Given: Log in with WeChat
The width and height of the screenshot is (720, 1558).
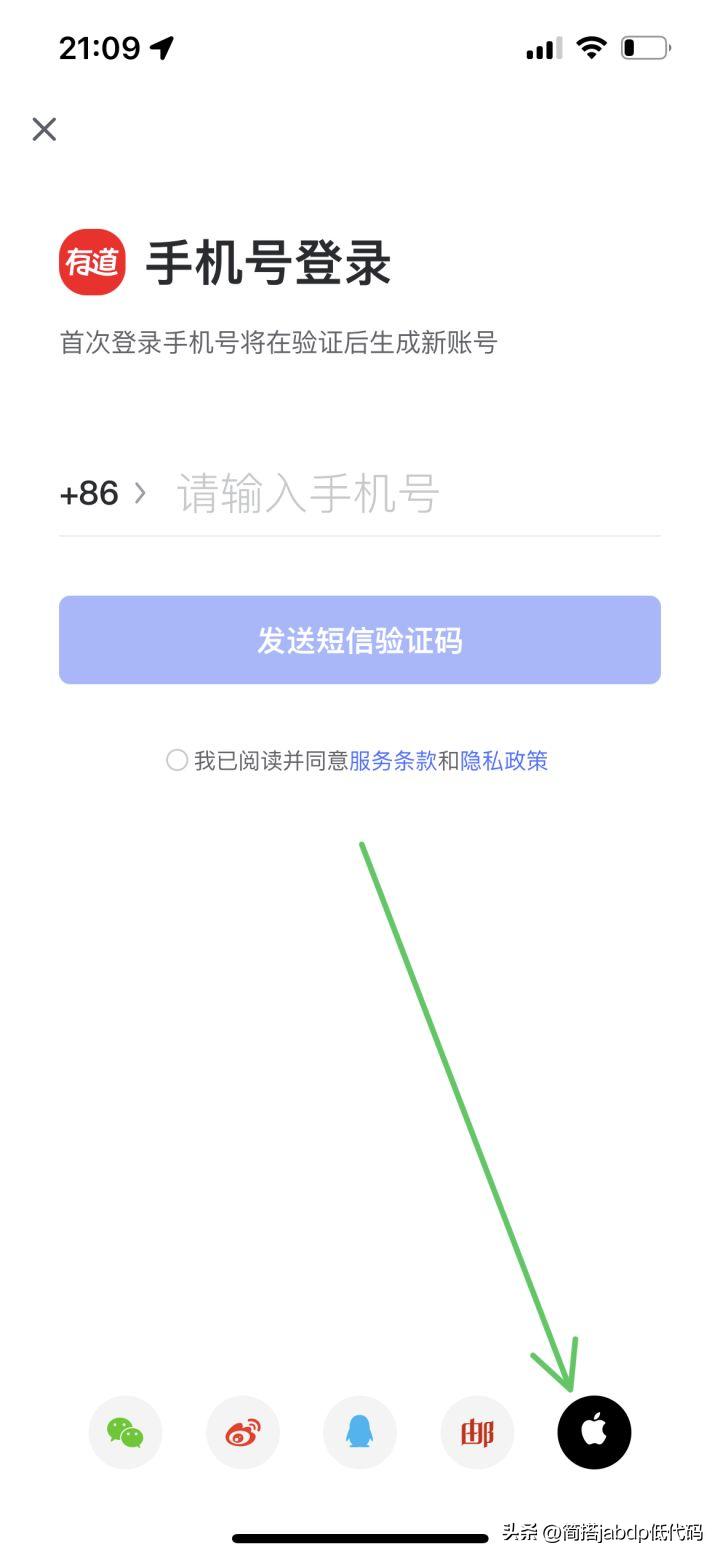Looking at the screenshot, I should 125,1432.
